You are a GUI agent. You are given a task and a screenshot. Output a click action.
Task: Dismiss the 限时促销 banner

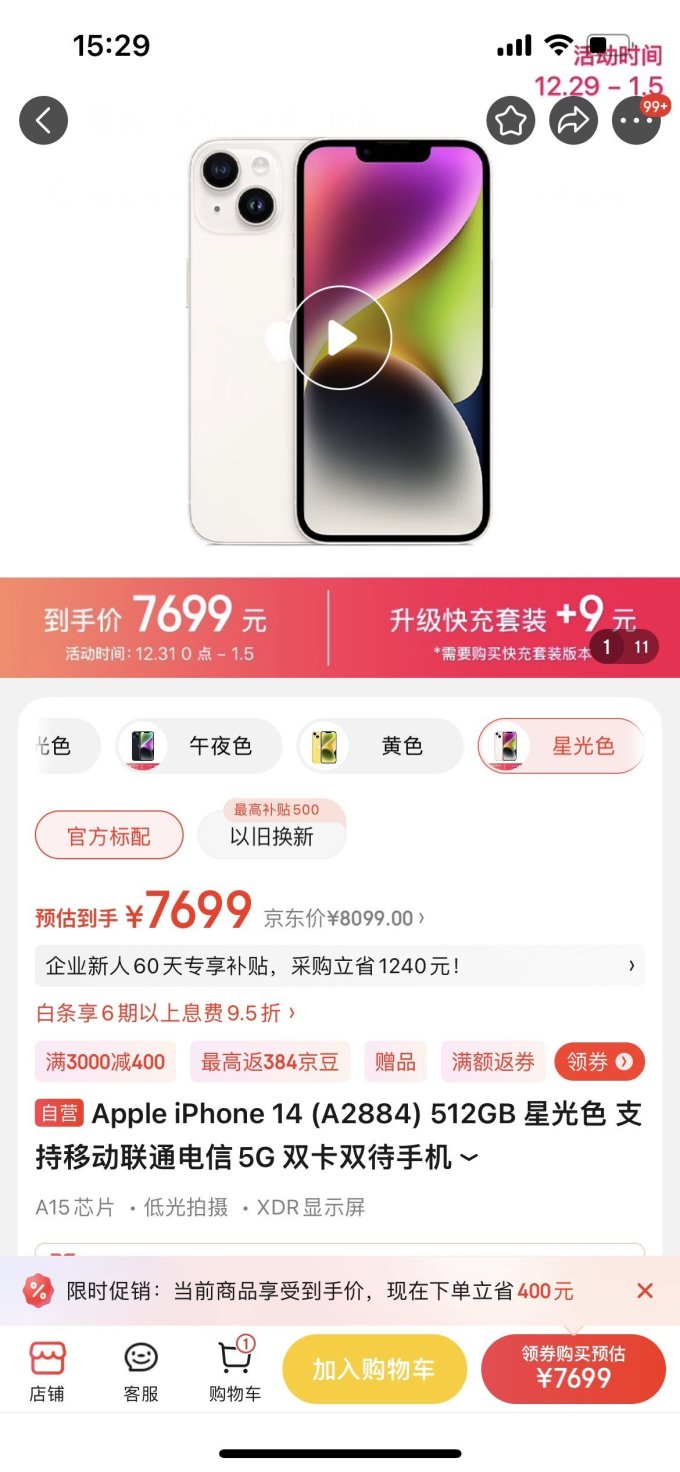click(x=645, y=1291)
